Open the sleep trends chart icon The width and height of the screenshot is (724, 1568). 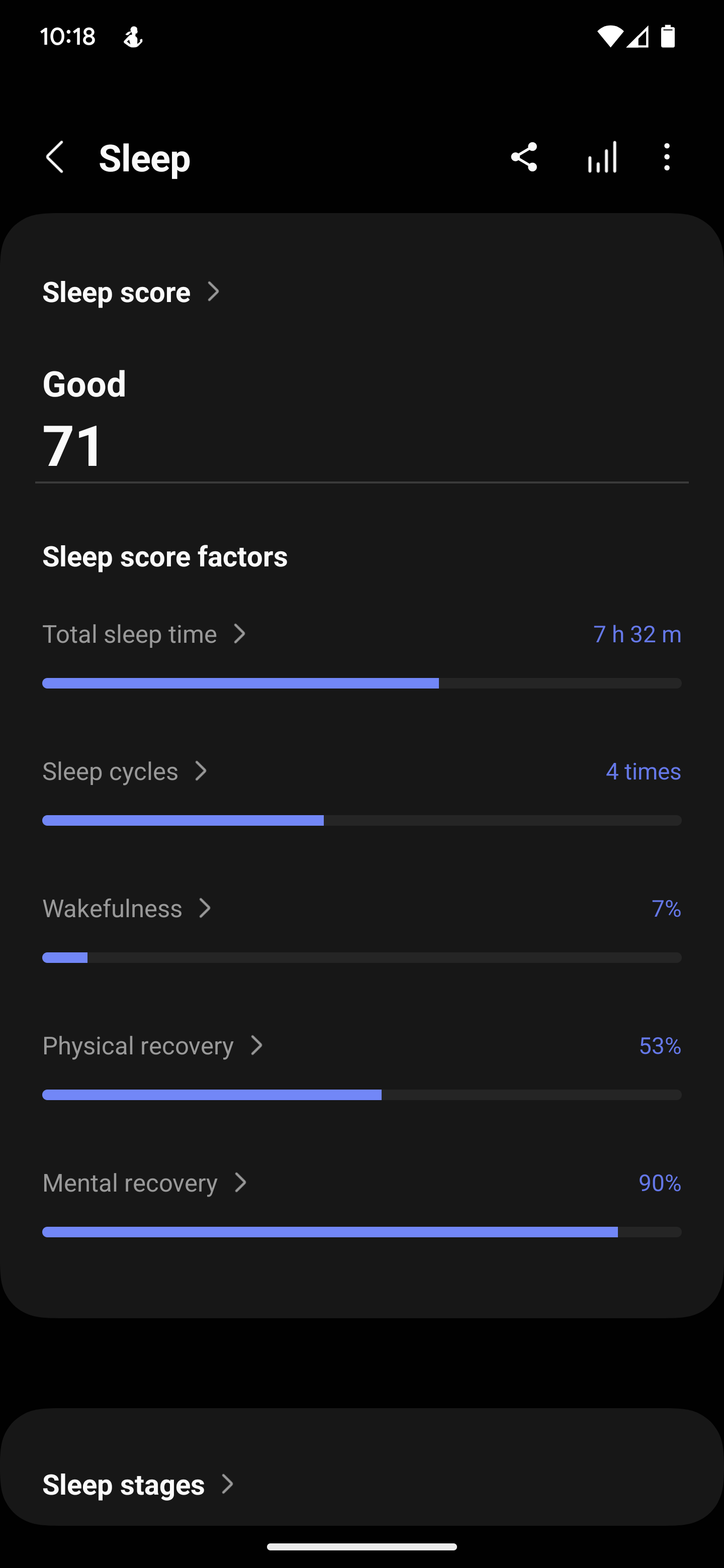point(602,158)
